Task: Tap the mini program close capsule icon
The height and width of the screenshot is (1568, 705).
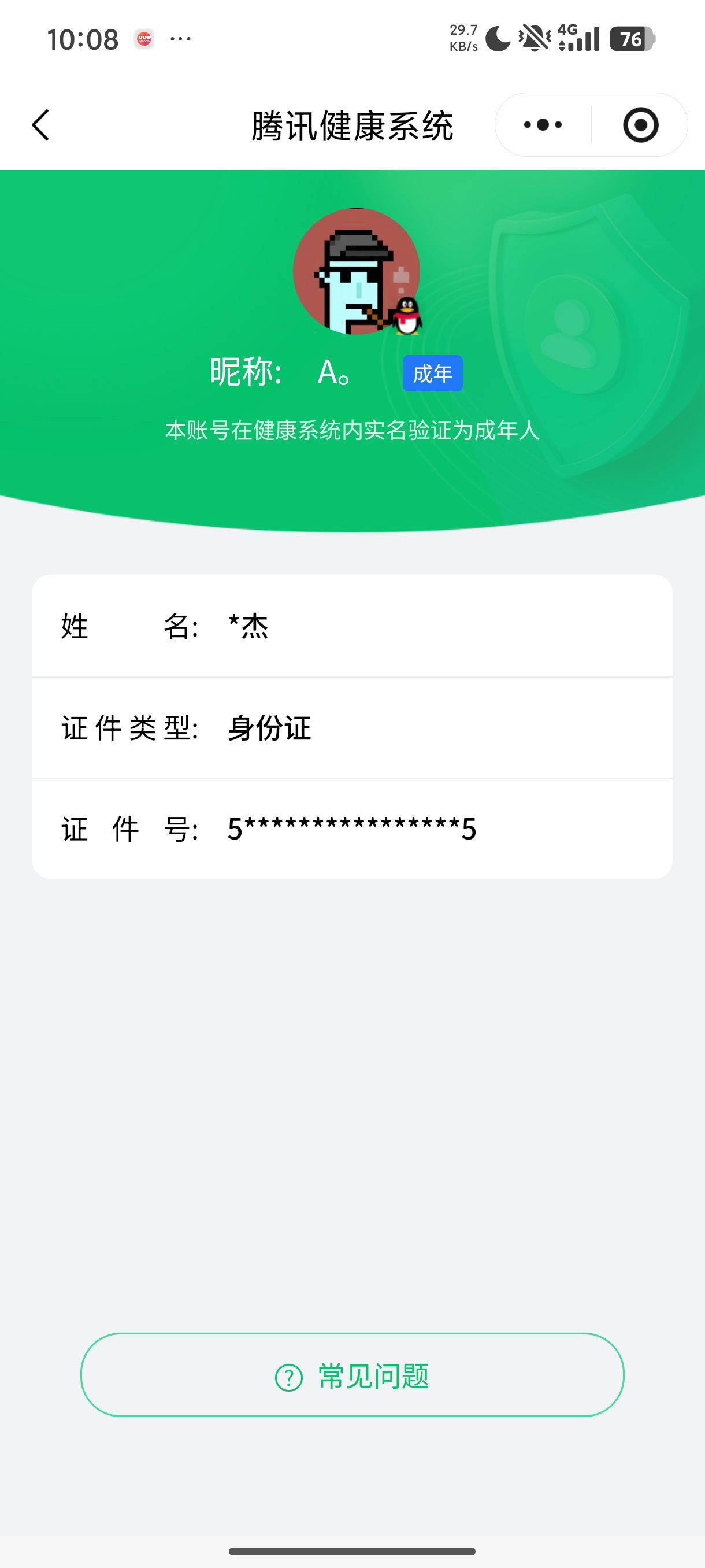Action: [640, 124]
